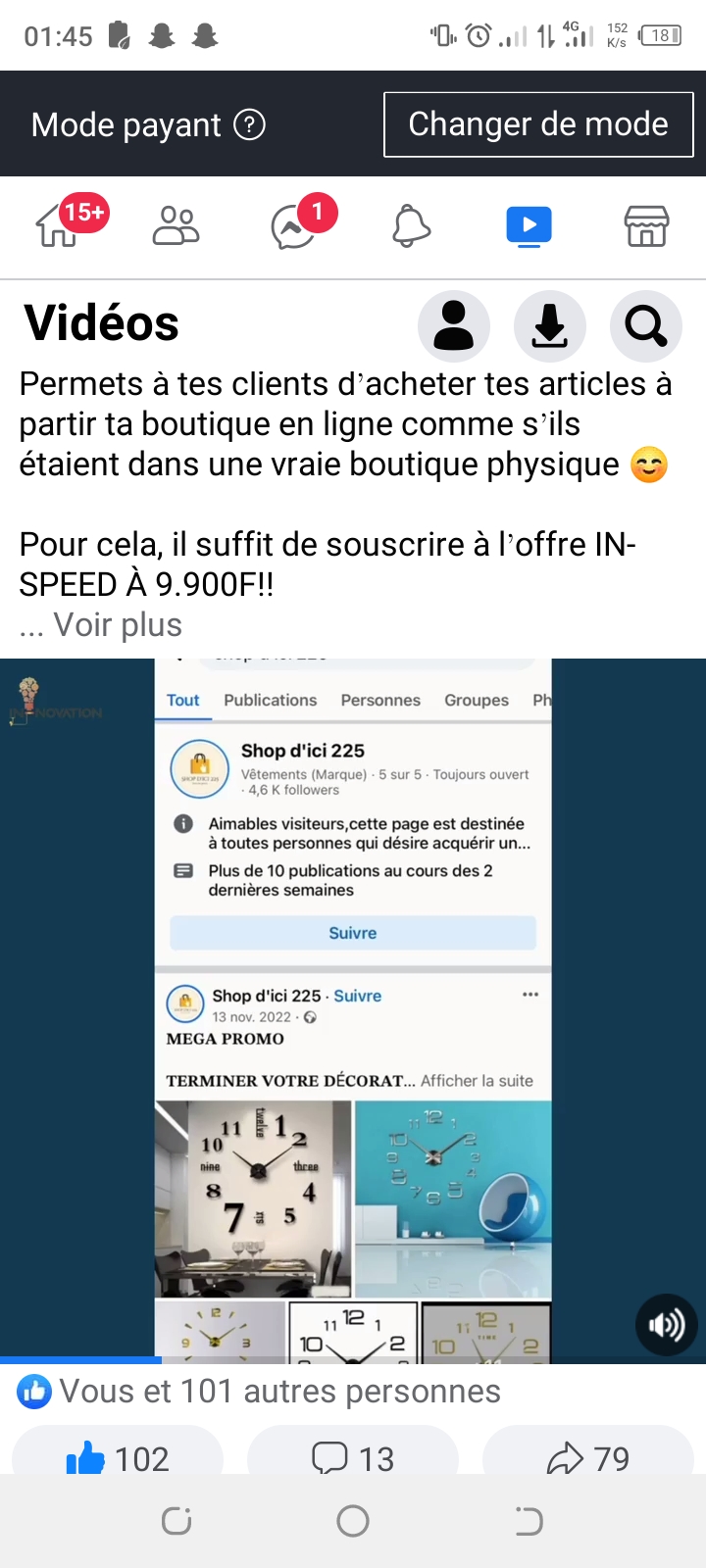Mute the video sound
This screenshot has height=1568, width=706.
(666, 1326)
